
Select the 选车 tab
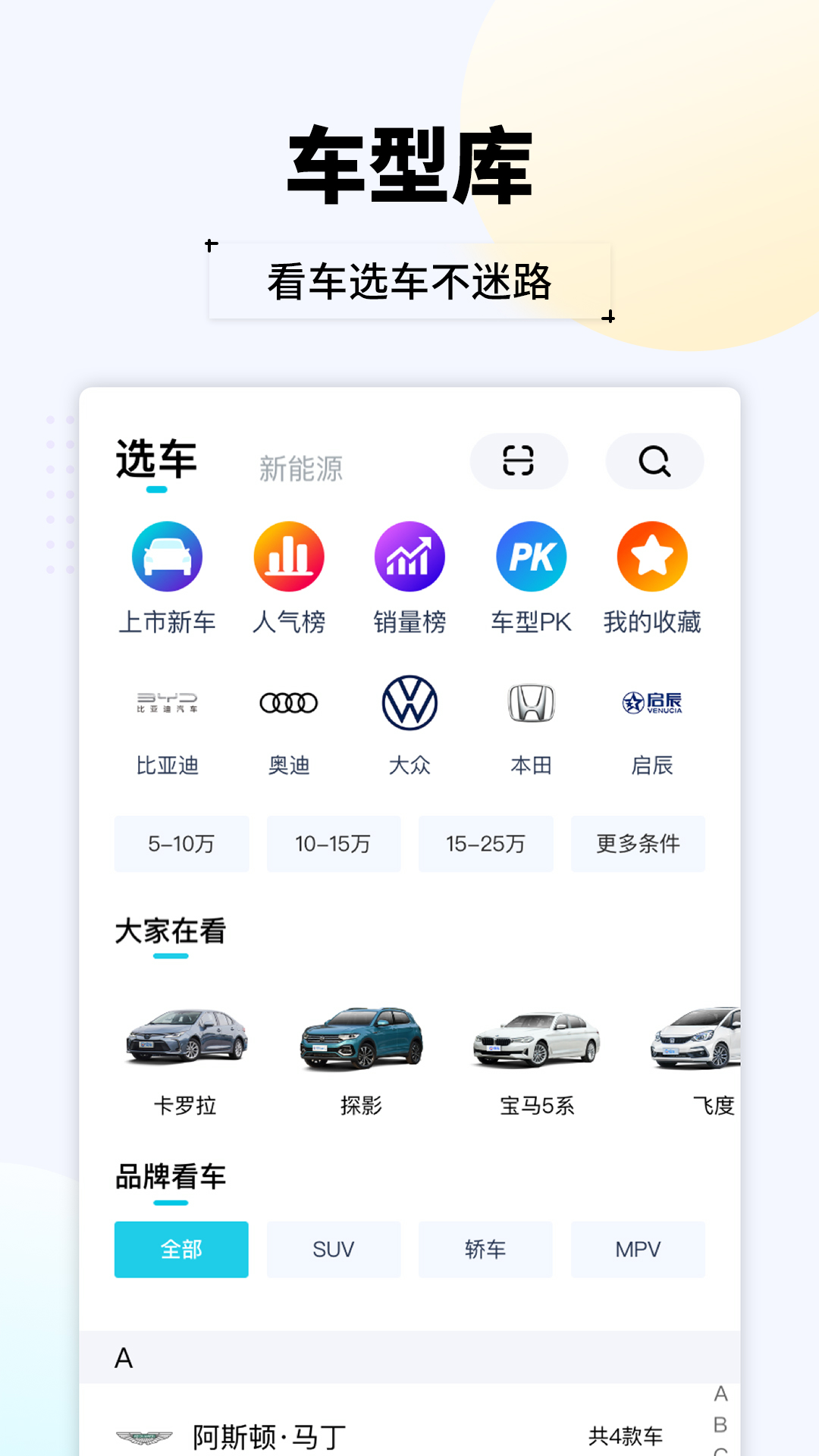(x=155, y=459)
